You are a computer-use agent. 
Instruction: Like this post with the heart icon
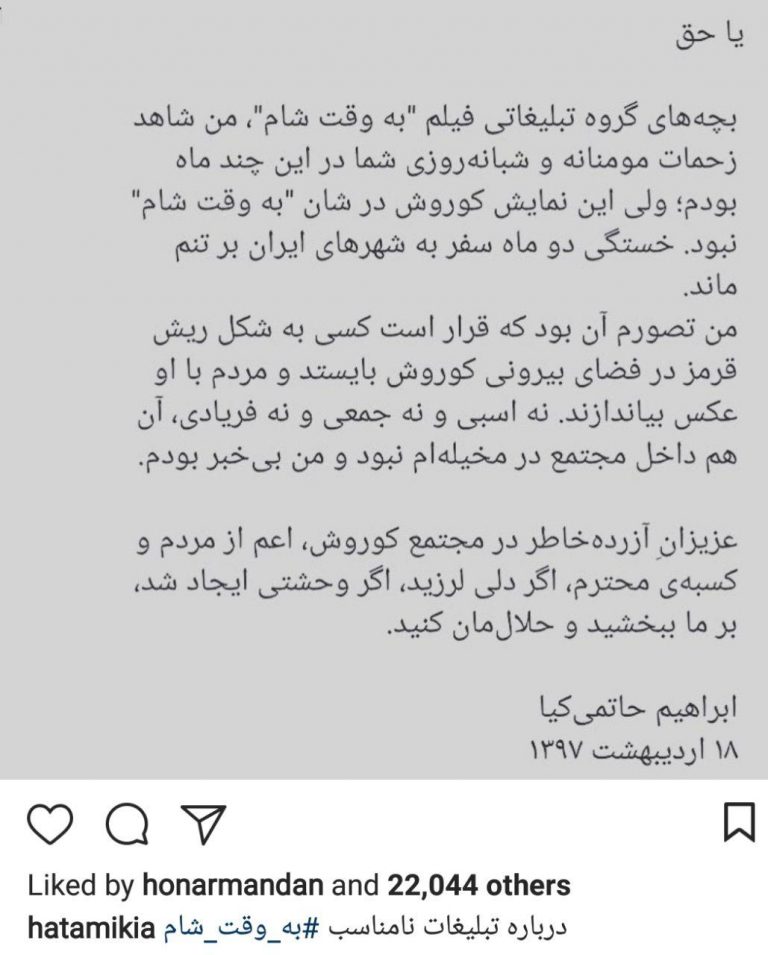(x=51, y=825)
